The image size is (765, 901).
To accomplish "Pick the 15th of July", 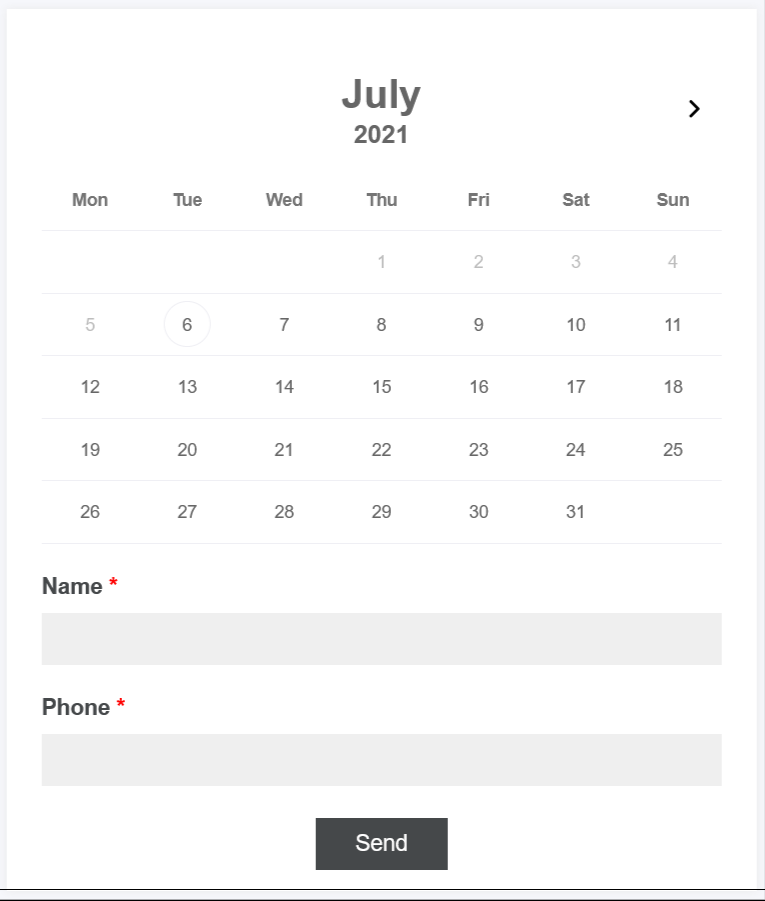I will [x=381, y=387].
